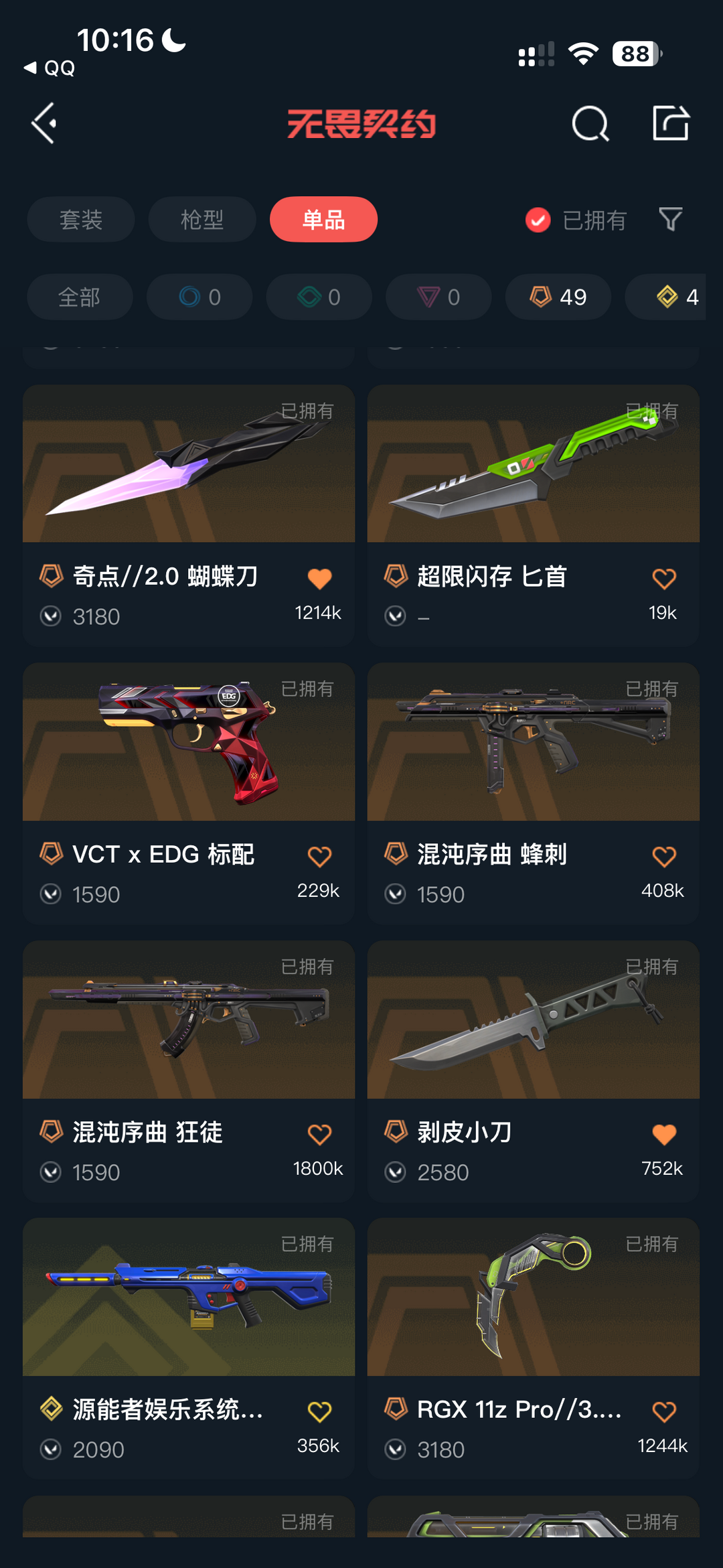Tap the back arrow at top left

[43, 123]
